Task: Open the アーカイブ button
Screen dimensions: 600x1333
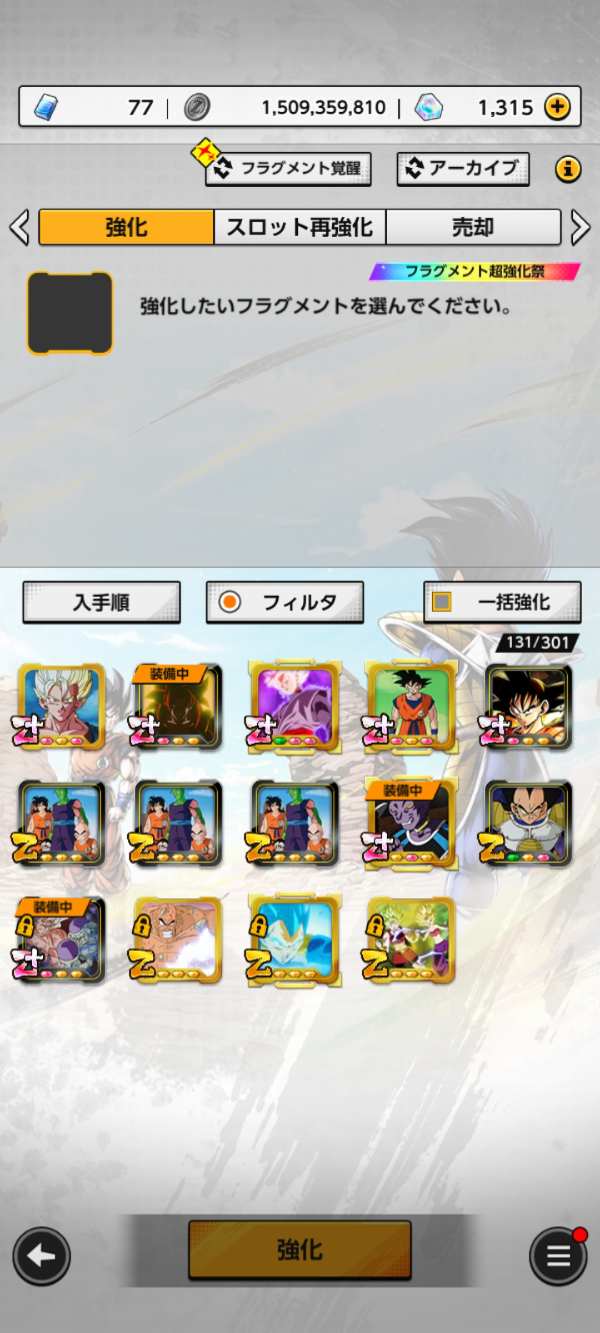Action: (463, 168)
